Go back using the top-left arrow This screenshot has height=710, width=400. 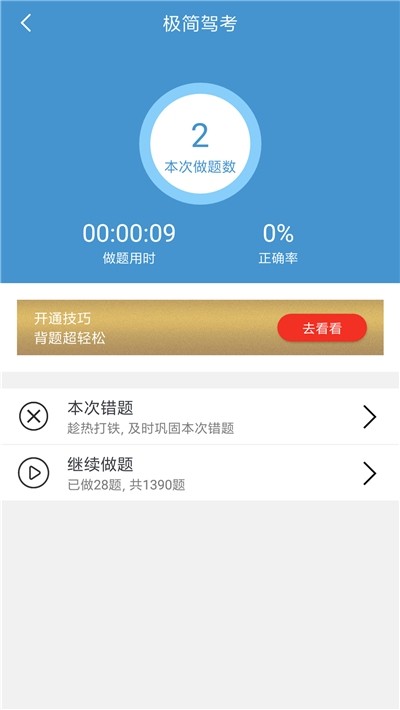click(x=26, y=23)
